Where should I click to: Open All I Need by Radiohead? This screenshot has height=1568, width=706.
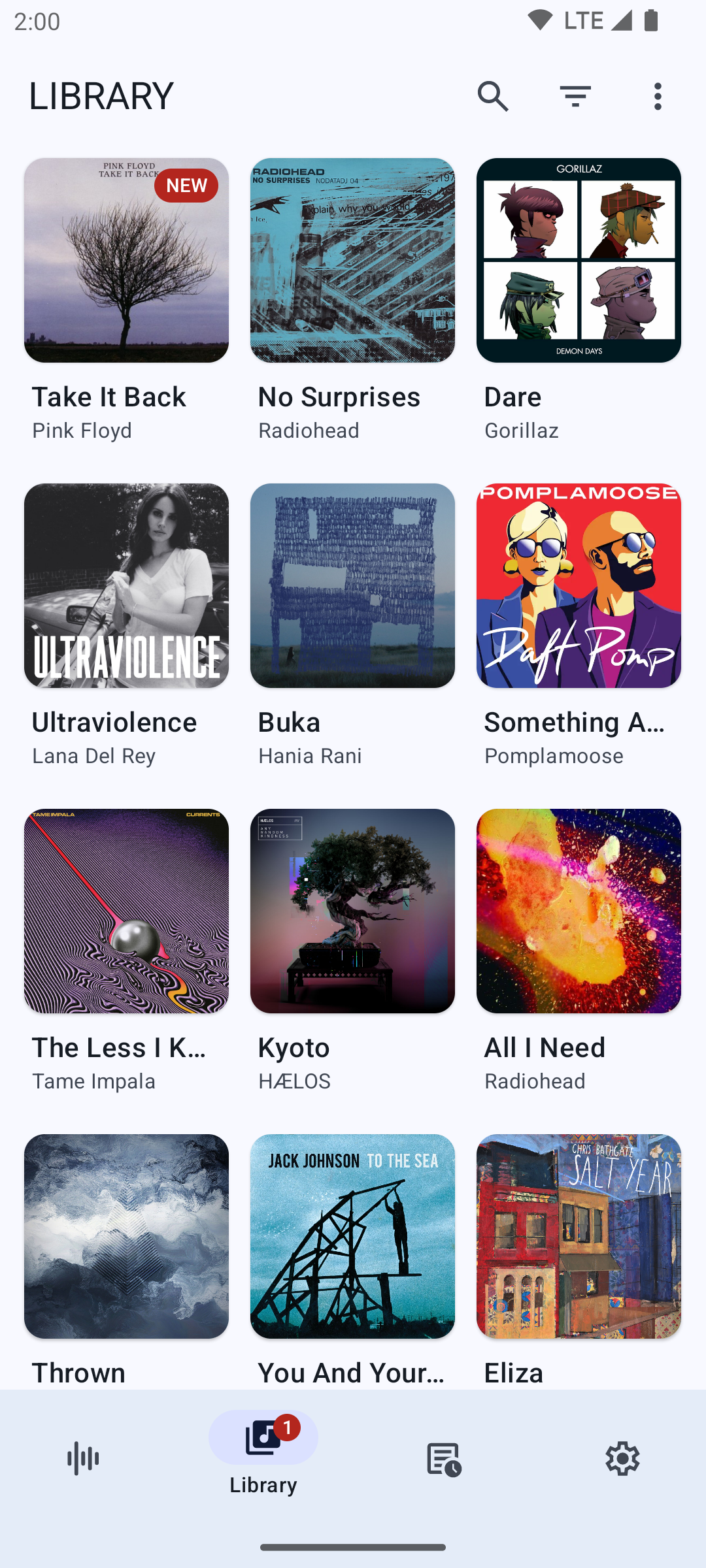(x=579, y=911)
